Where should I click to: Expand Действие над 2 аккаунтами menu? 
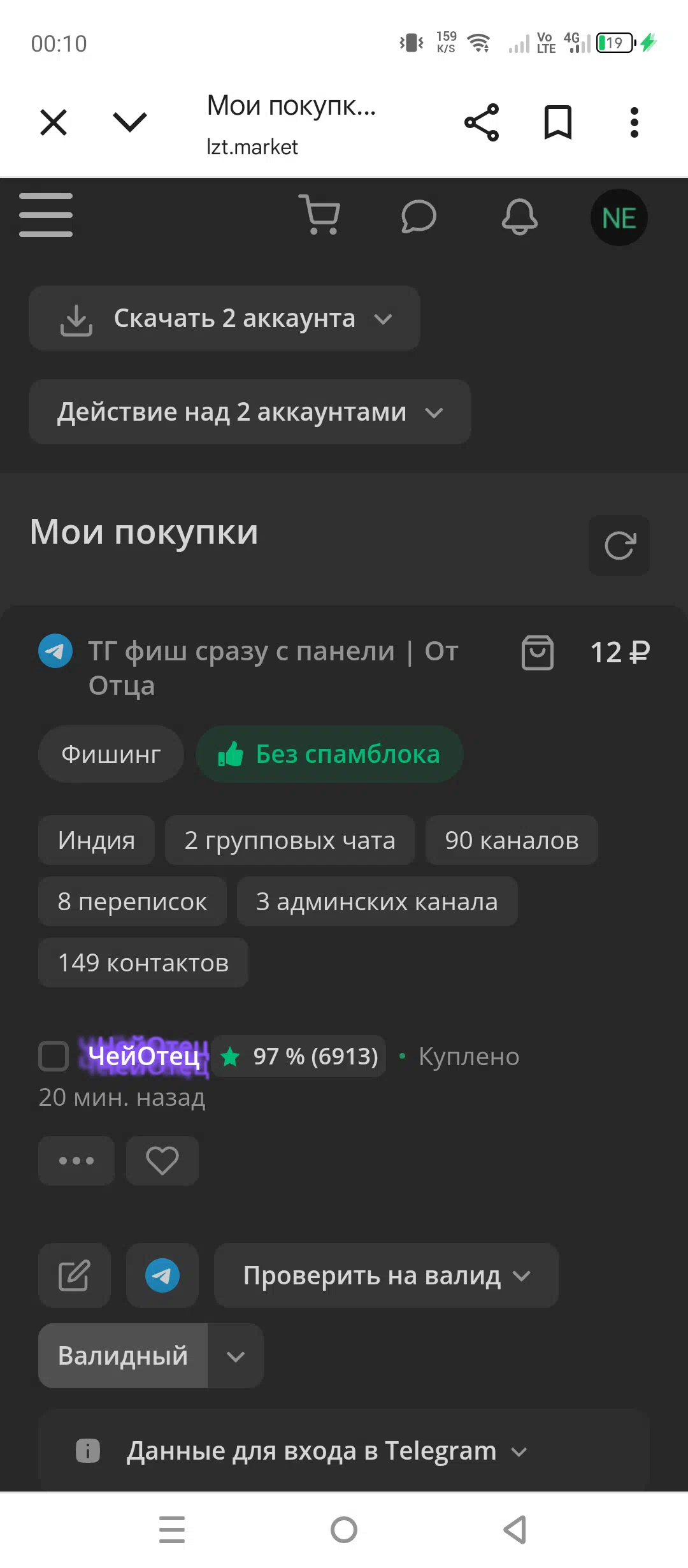(250, 412)
